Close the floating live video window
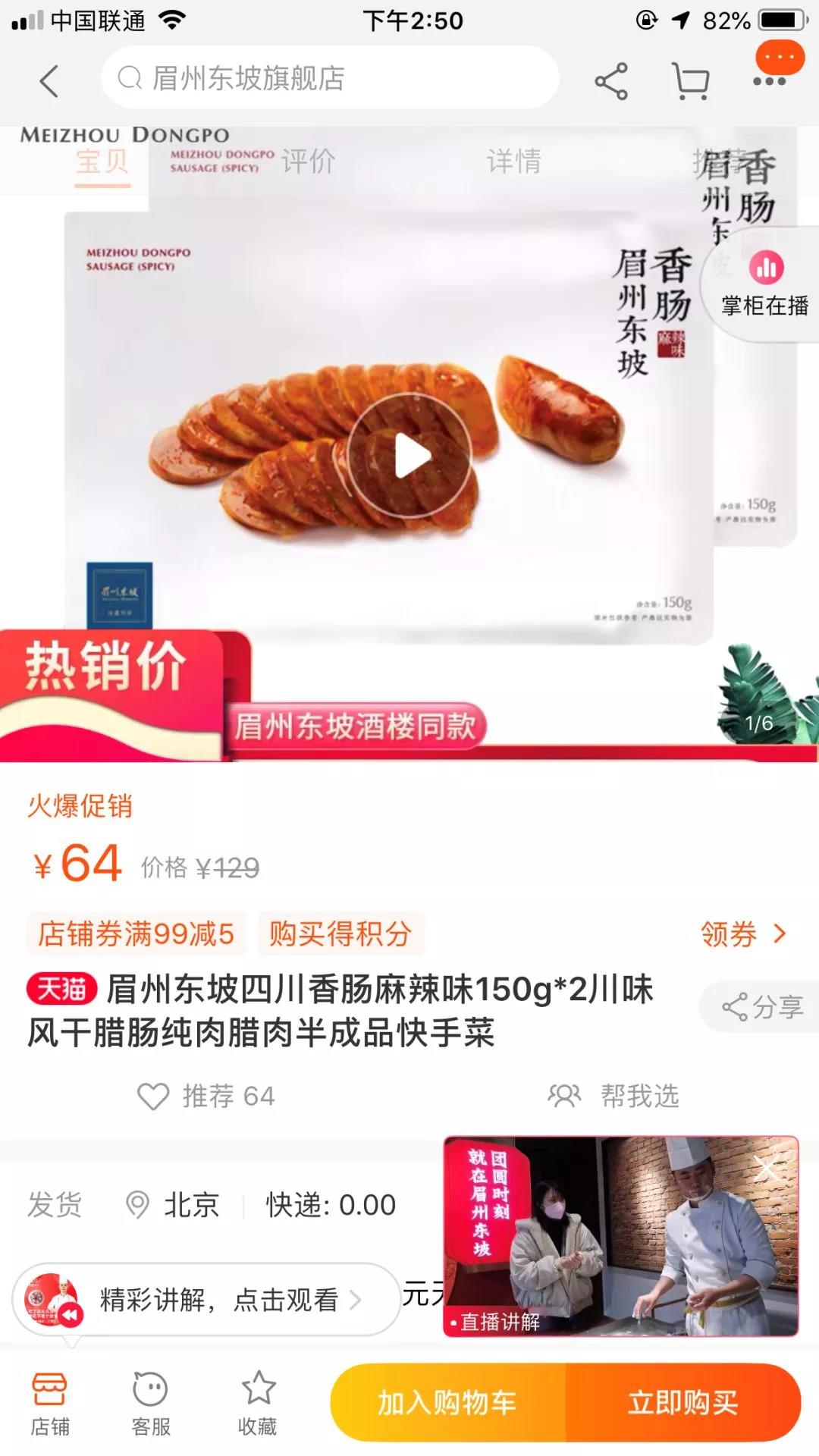The image size is (819, 1456). coord(767,1168)
